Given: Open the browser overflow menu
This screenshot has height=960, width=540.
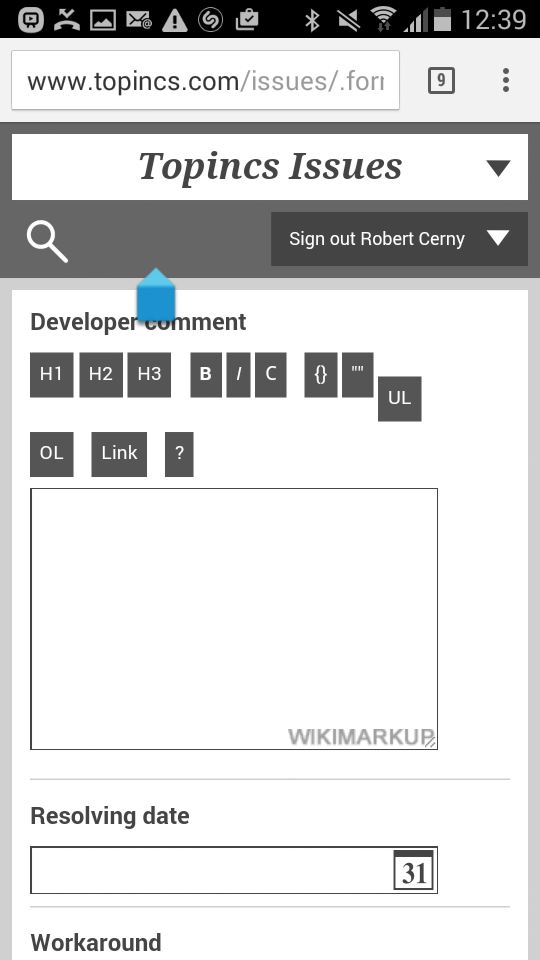Looking at the screenshot, I should point(506,80).
